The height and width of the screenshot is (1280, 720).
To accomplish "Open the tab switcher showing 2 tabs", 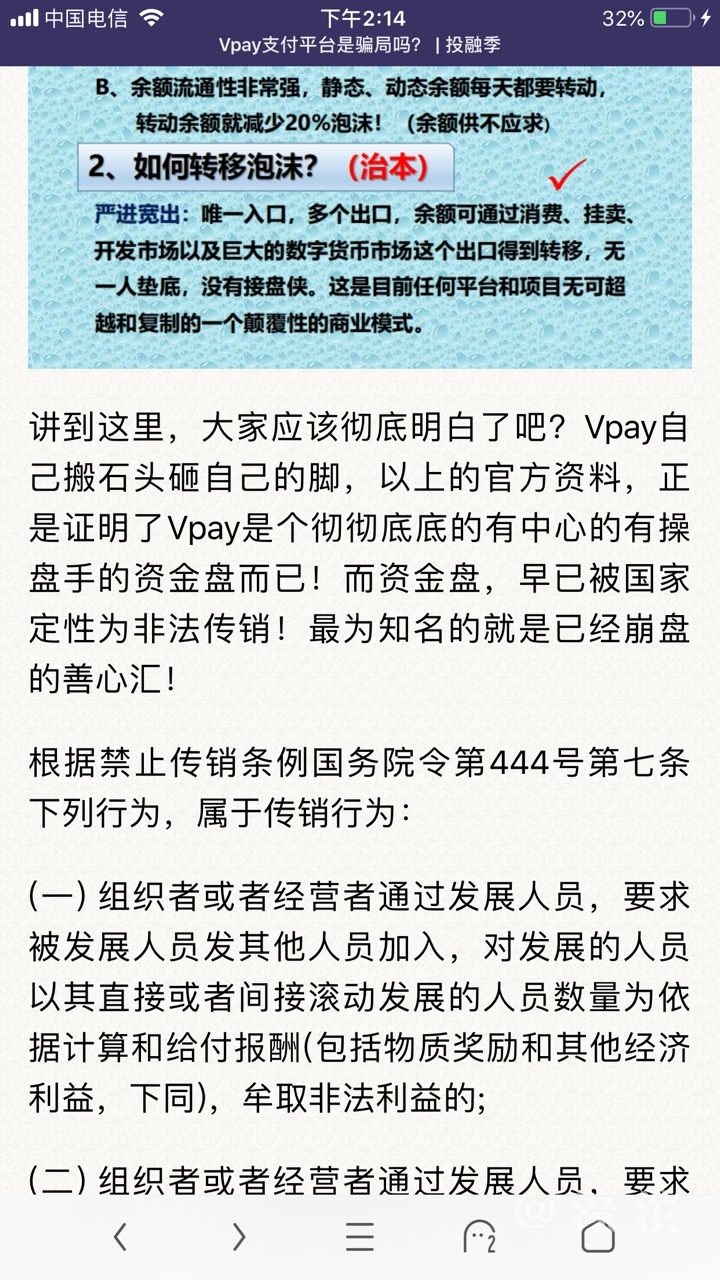I will [x=480, y=1237].
